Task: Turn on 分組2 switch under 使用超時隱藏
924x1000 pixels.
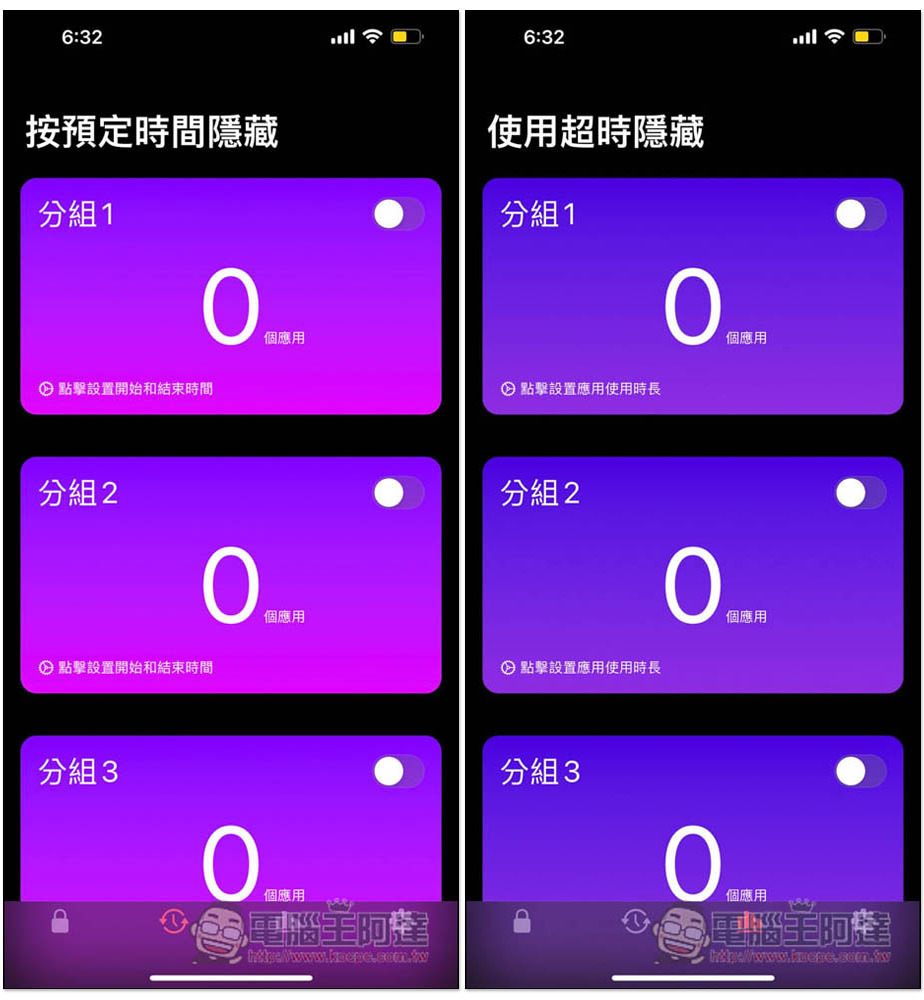Action: pyautogui.click(x=860, y=493)
